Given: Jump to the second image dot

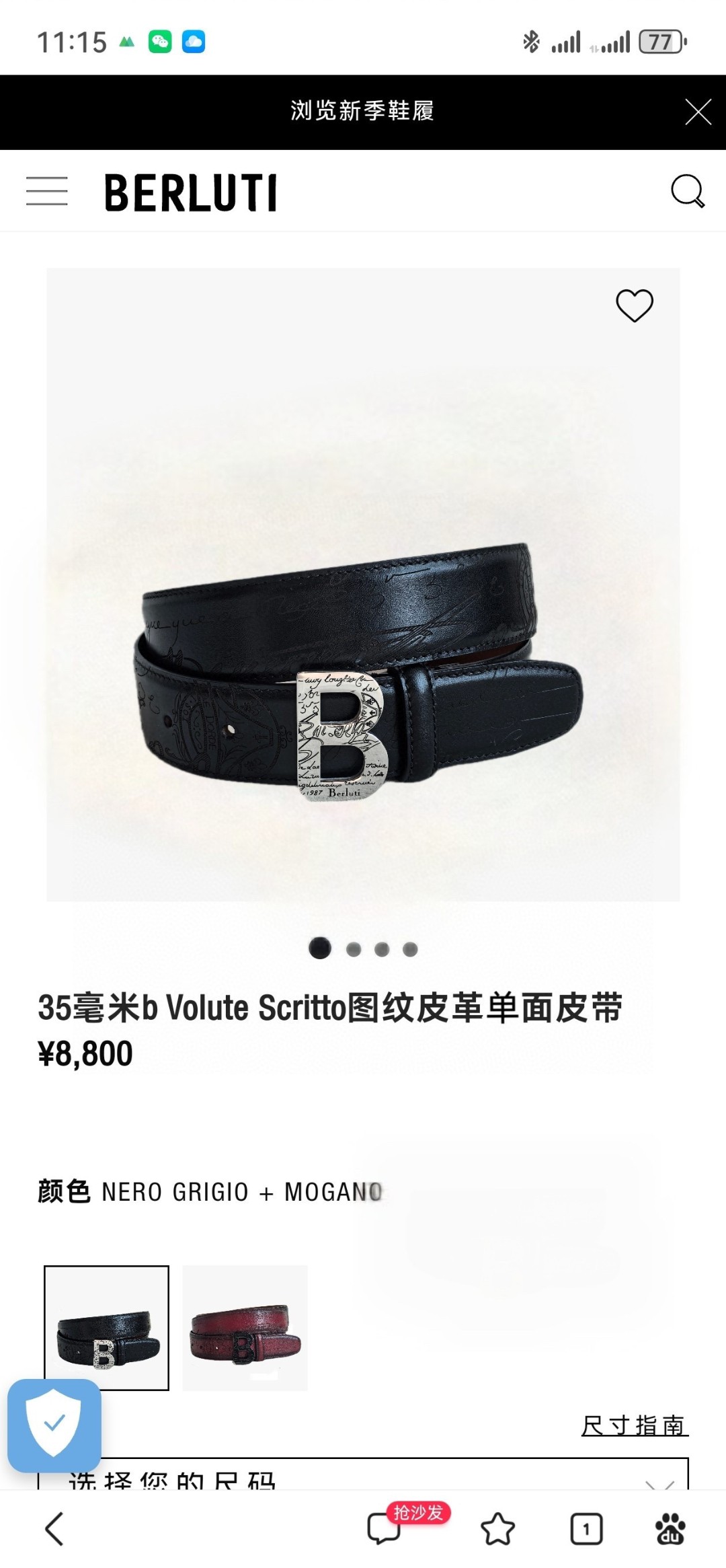Looking at the screenshot, I should point(354,949).
